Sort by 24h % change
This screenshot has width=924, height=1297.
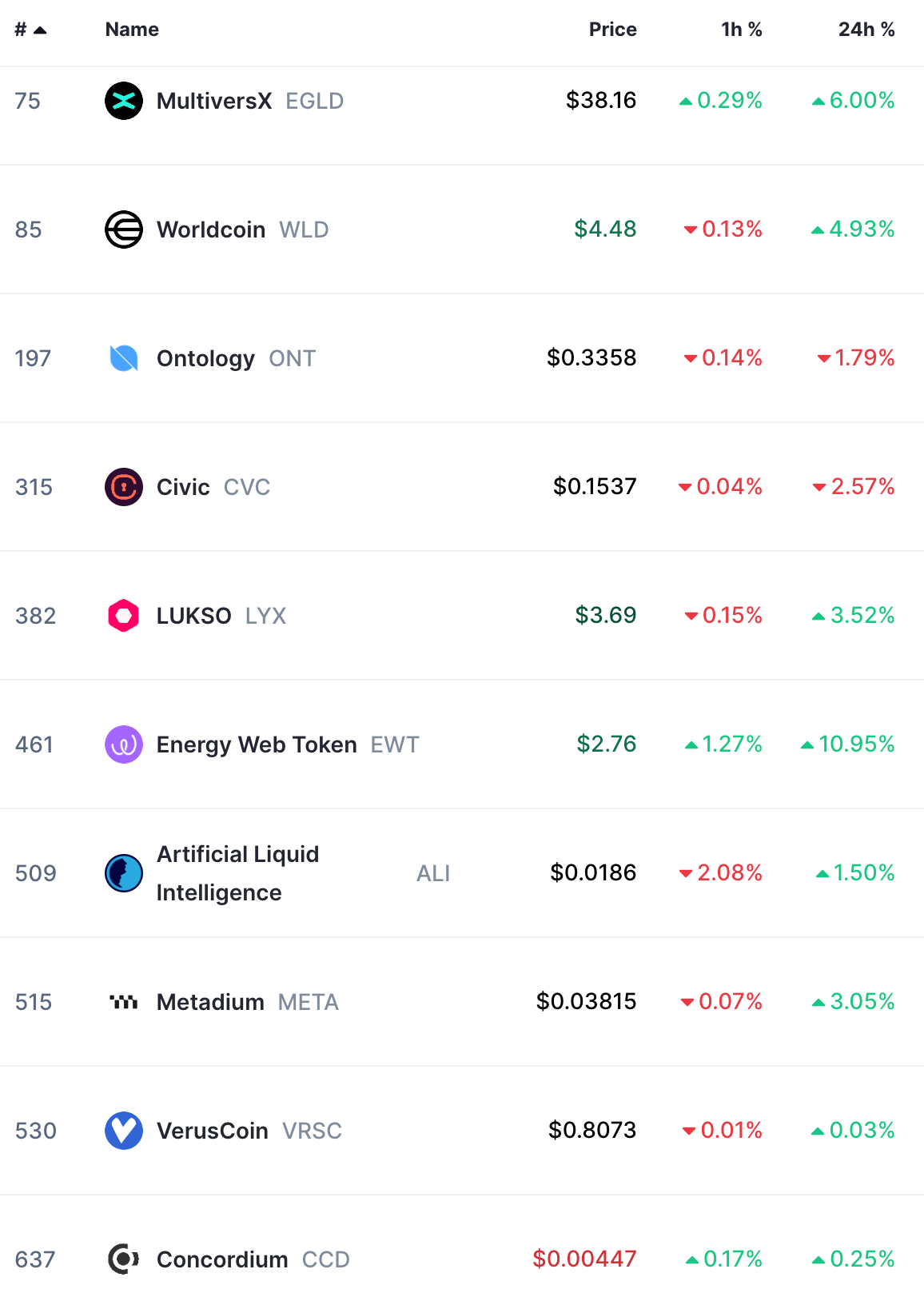click(x=866, y=30)
